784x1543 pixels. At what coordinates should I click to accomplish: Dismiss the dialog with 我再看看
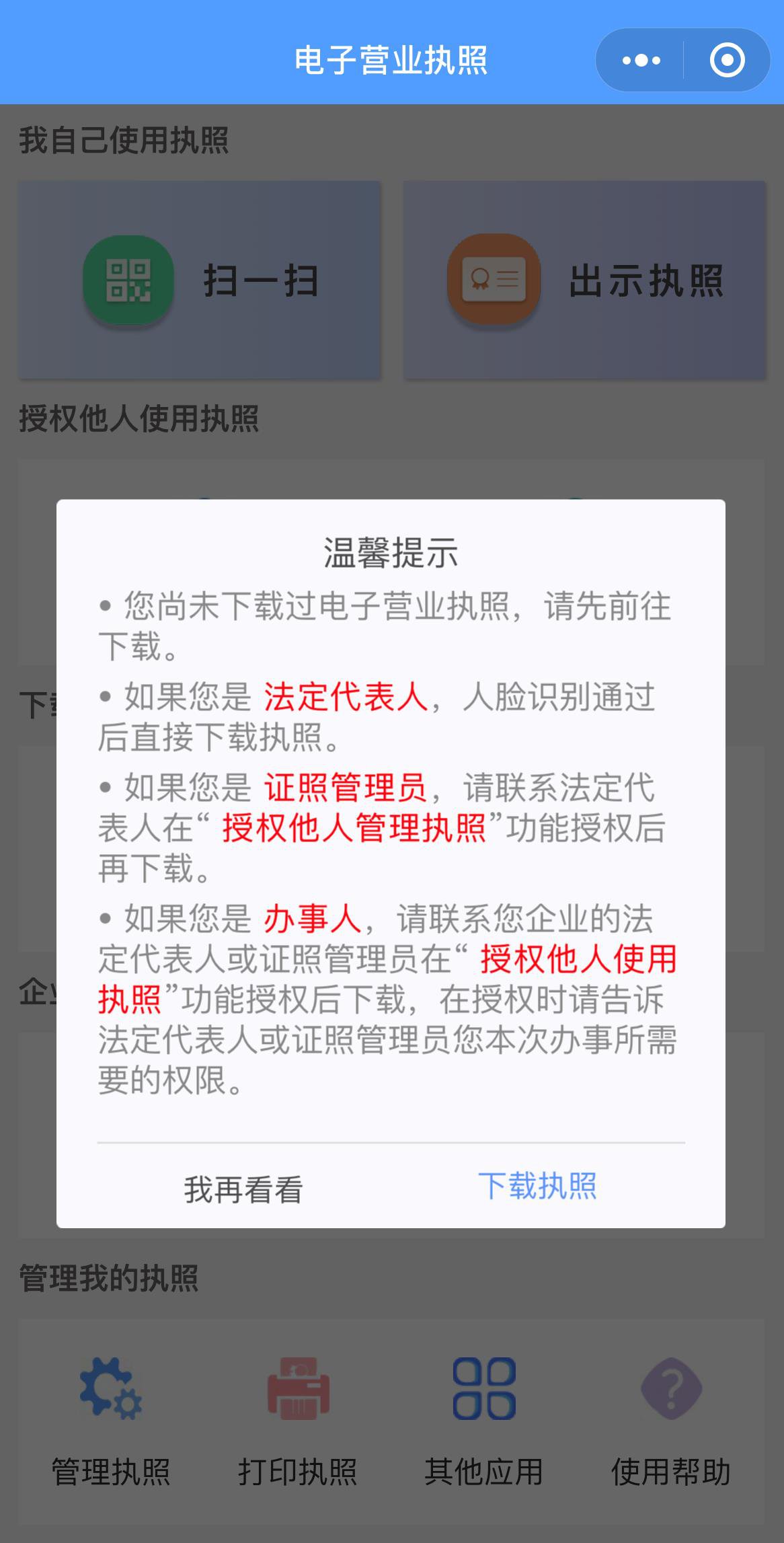[x=243, y=1189]
